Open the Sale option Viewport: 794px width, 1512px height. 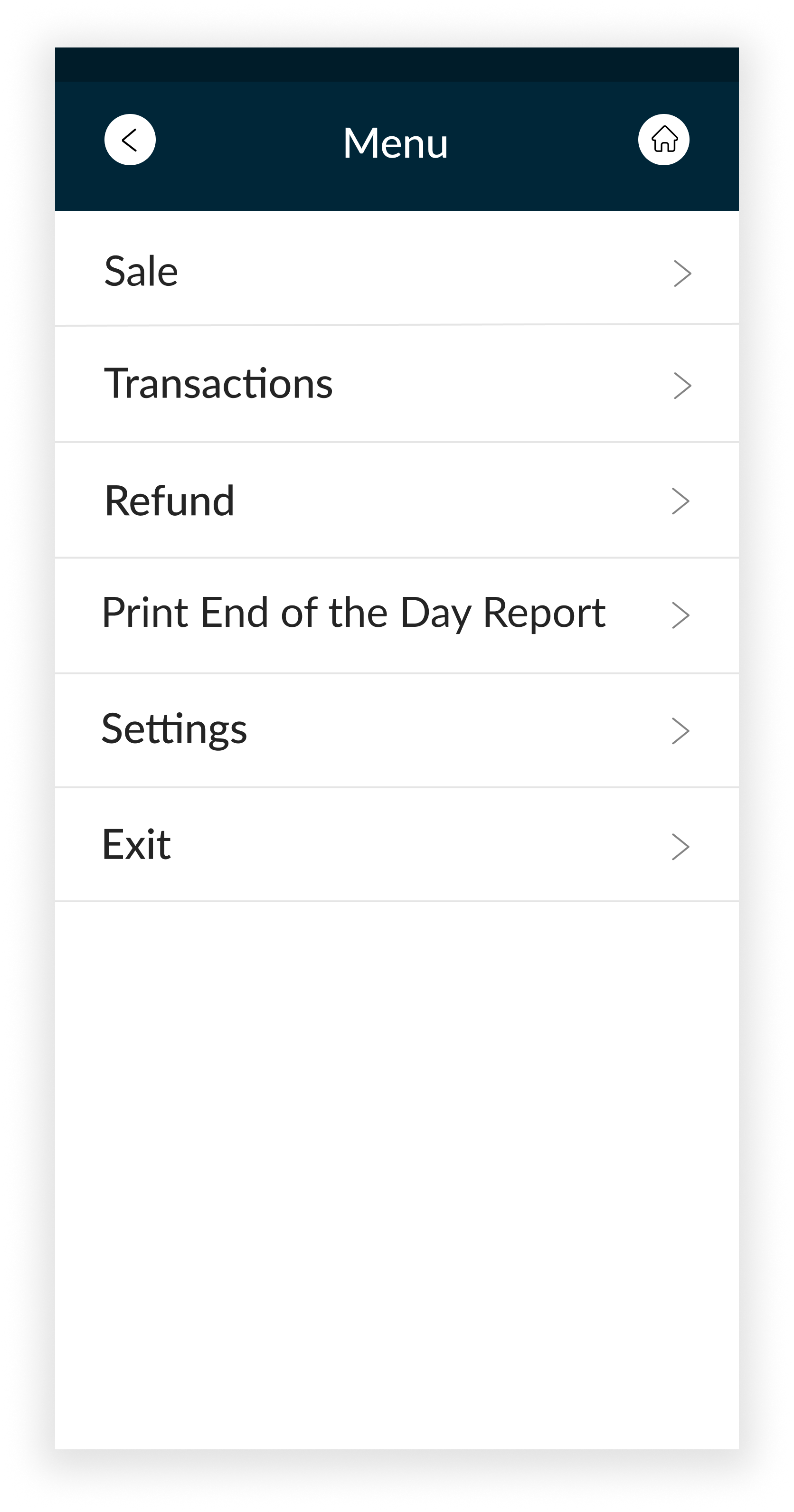(397, 271)
